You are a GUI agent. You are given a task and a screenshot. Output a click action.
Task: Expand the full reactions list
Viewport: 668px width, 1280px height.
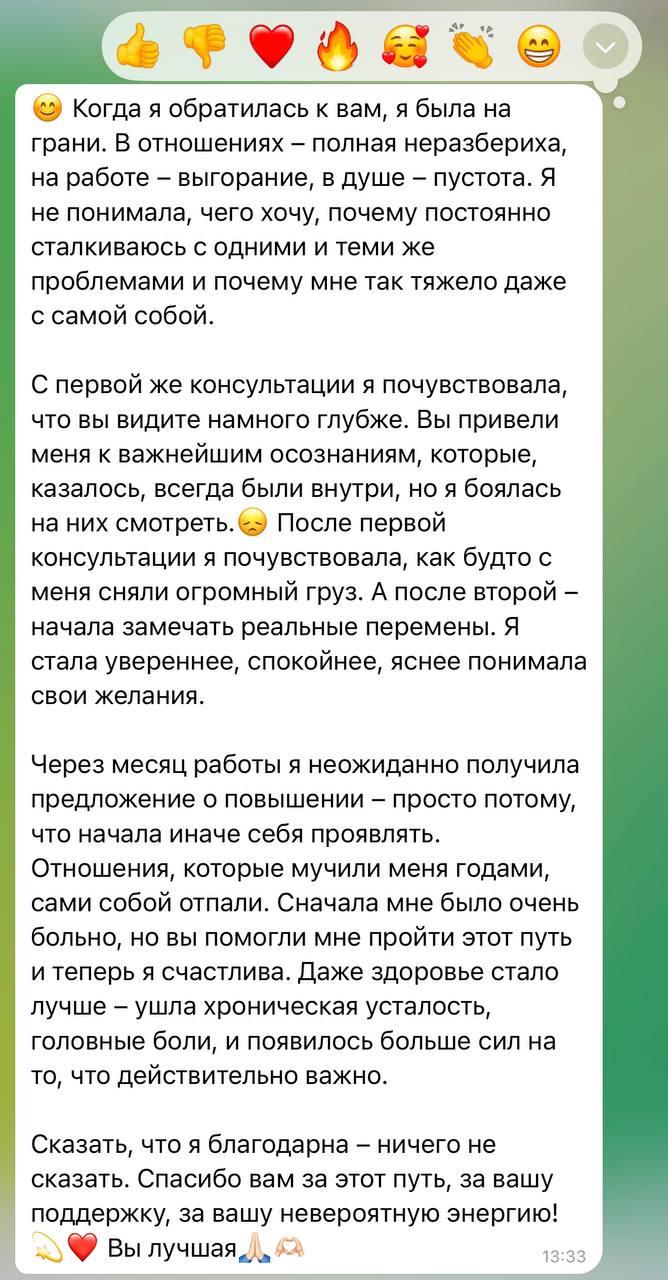tap(605, 46)
